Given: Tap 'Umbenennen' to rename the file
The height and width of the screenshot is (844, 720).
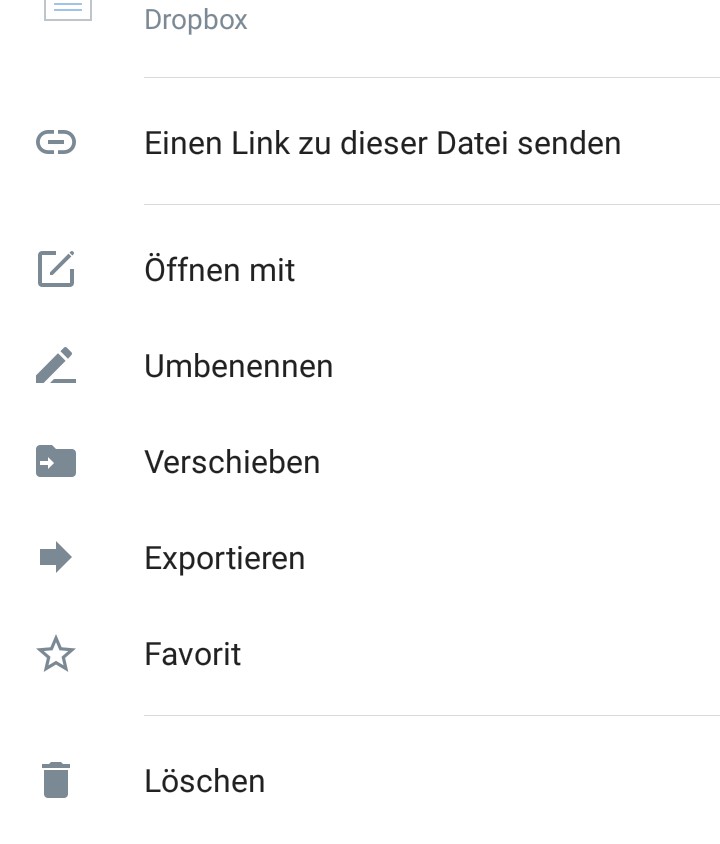Looking at the screenshot, I should [x=238, y=366].
